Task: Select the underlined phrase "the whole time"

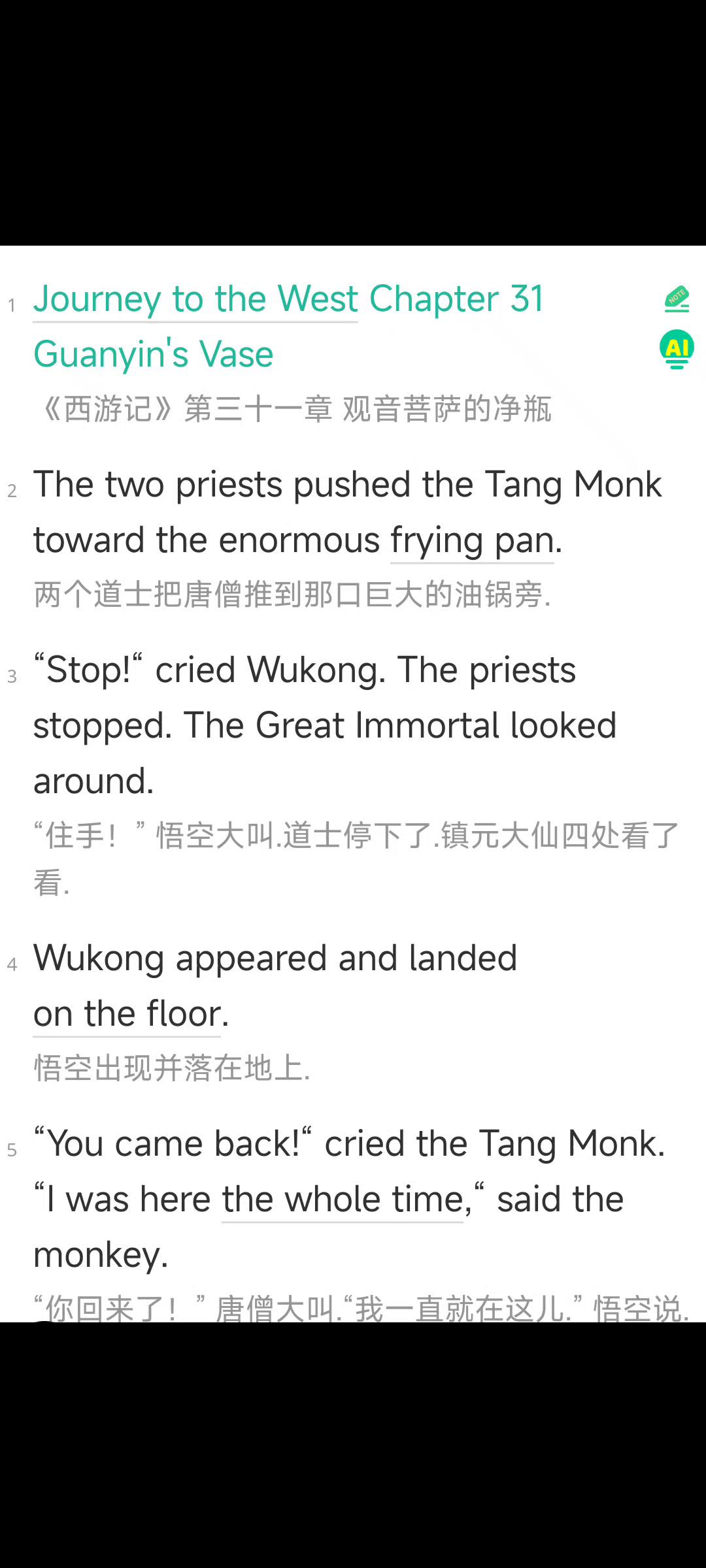Action: click(342, 1200)
